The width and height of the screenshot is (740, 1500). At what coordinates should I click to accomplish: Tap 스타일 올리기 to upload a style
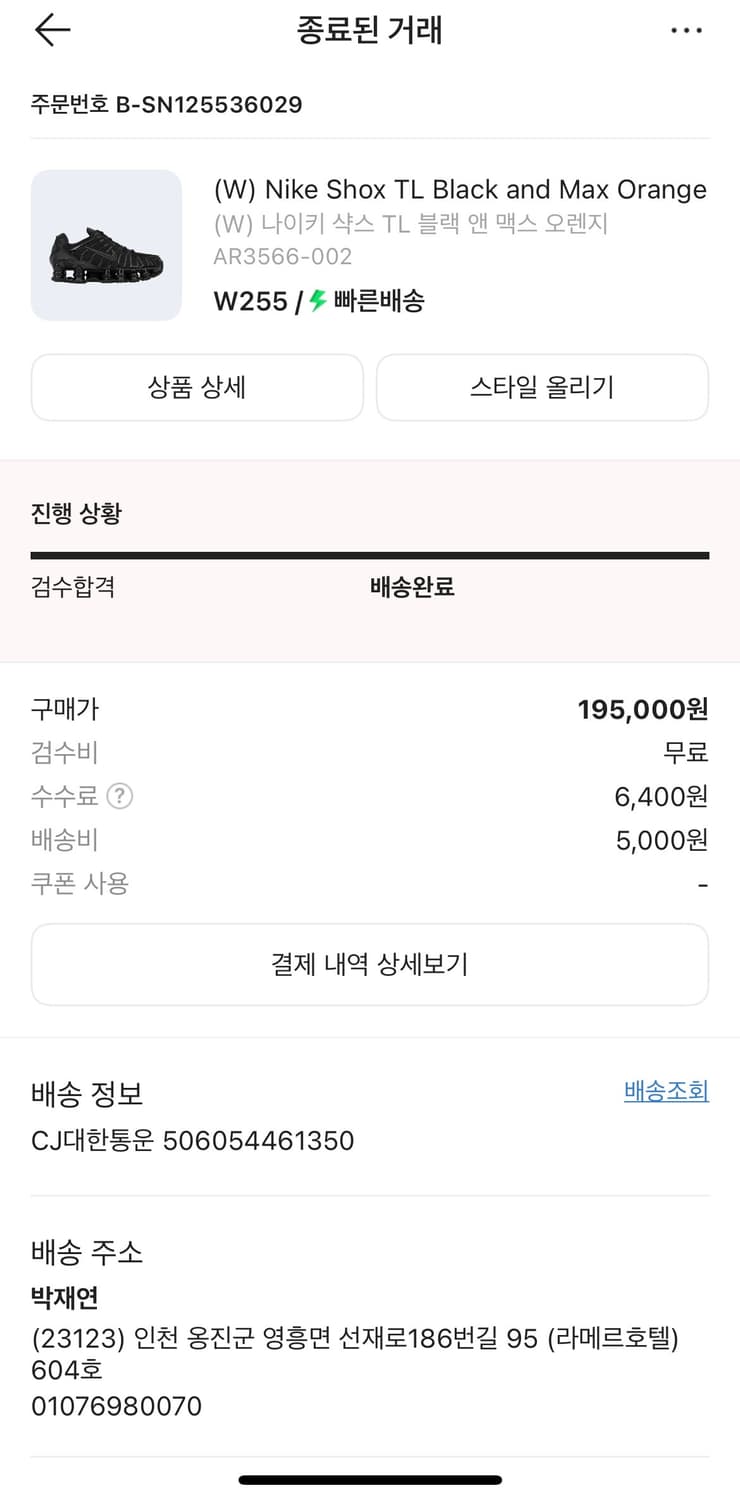coord(541,388)
